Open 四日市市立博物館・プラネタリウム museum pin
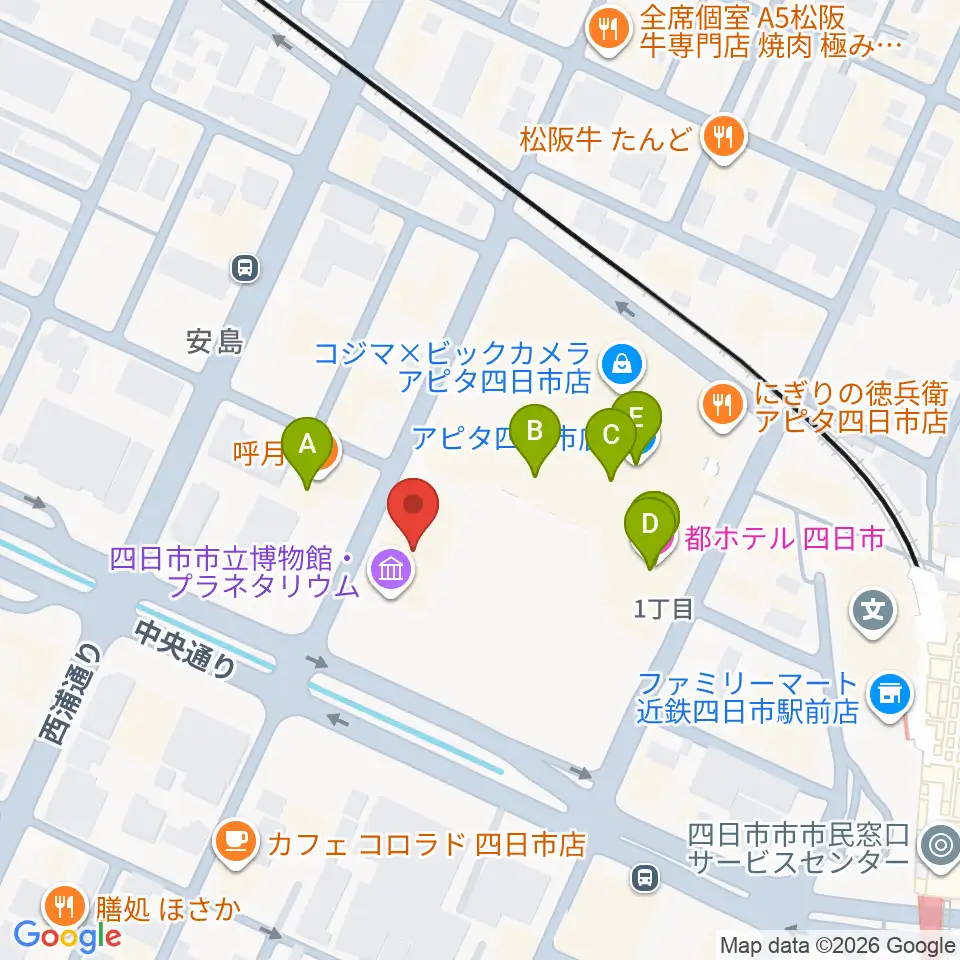Image resolution: width=960 pixels, height=960 pixels. (391, 574)
